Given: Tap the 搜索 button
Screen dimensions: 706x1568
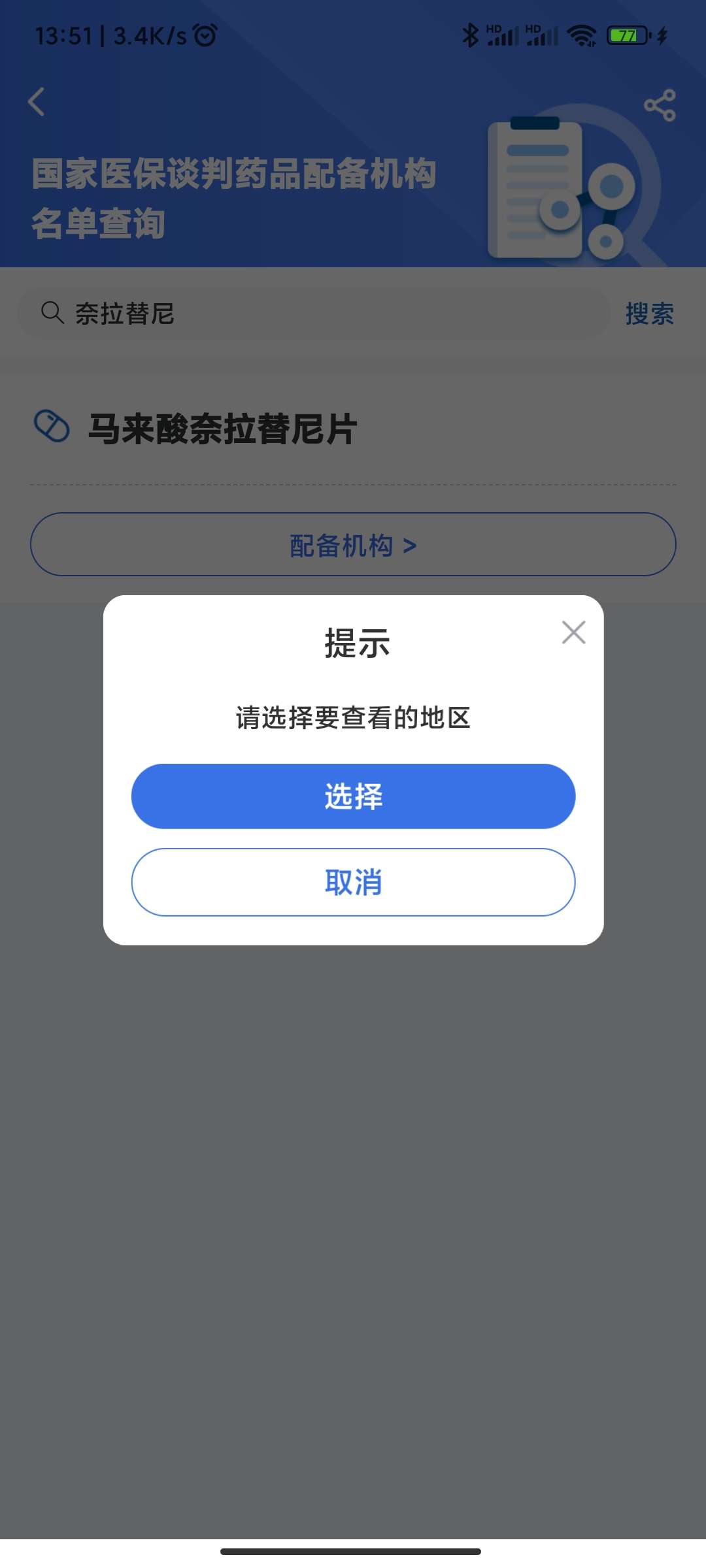Looking at the screenshot, I should click(x=649, y=314).
